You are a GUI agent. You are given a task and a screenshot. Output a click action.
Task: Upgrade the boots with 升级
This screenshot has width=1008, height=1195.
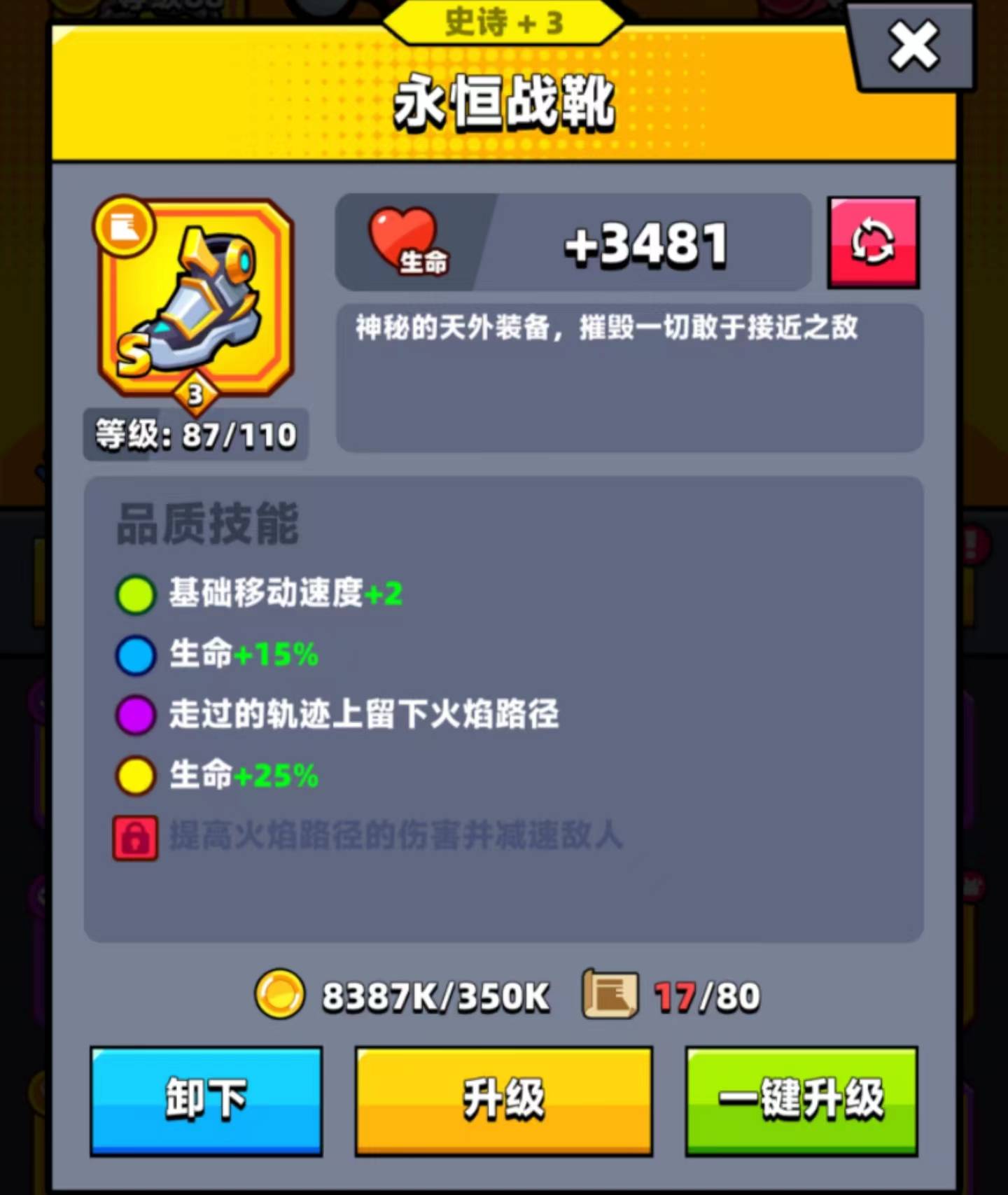click(503, 1099)
